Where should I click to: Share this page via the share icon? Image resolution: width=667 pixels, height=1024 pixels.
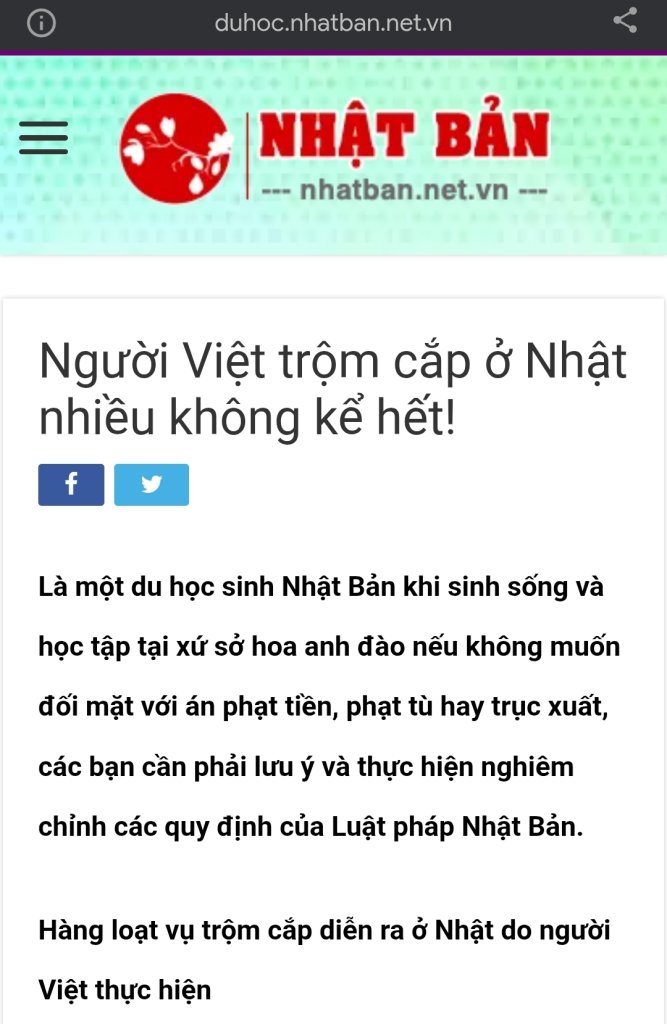pos(625,21)
